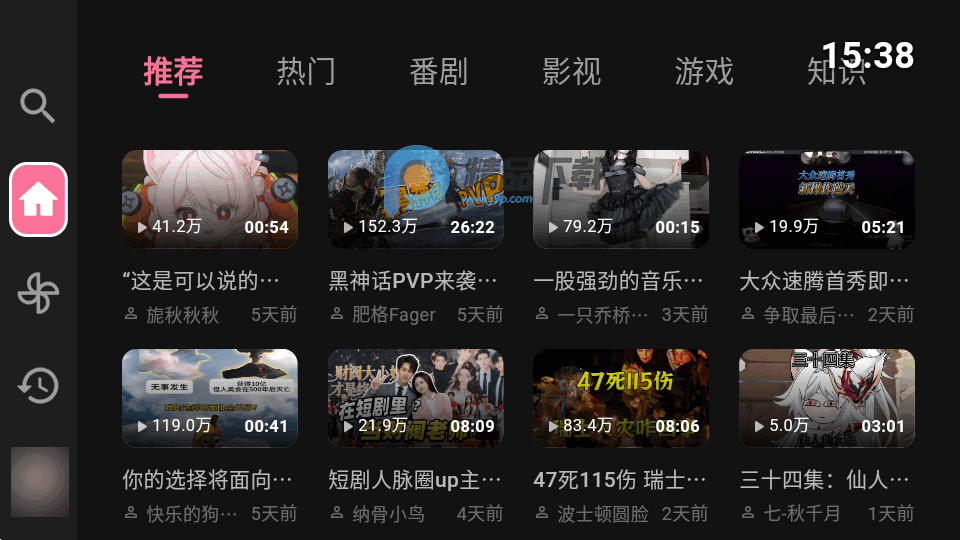Open 你的选择将面向 video
The width and height of the screenshot is (960, 540).
coord(209,398)
